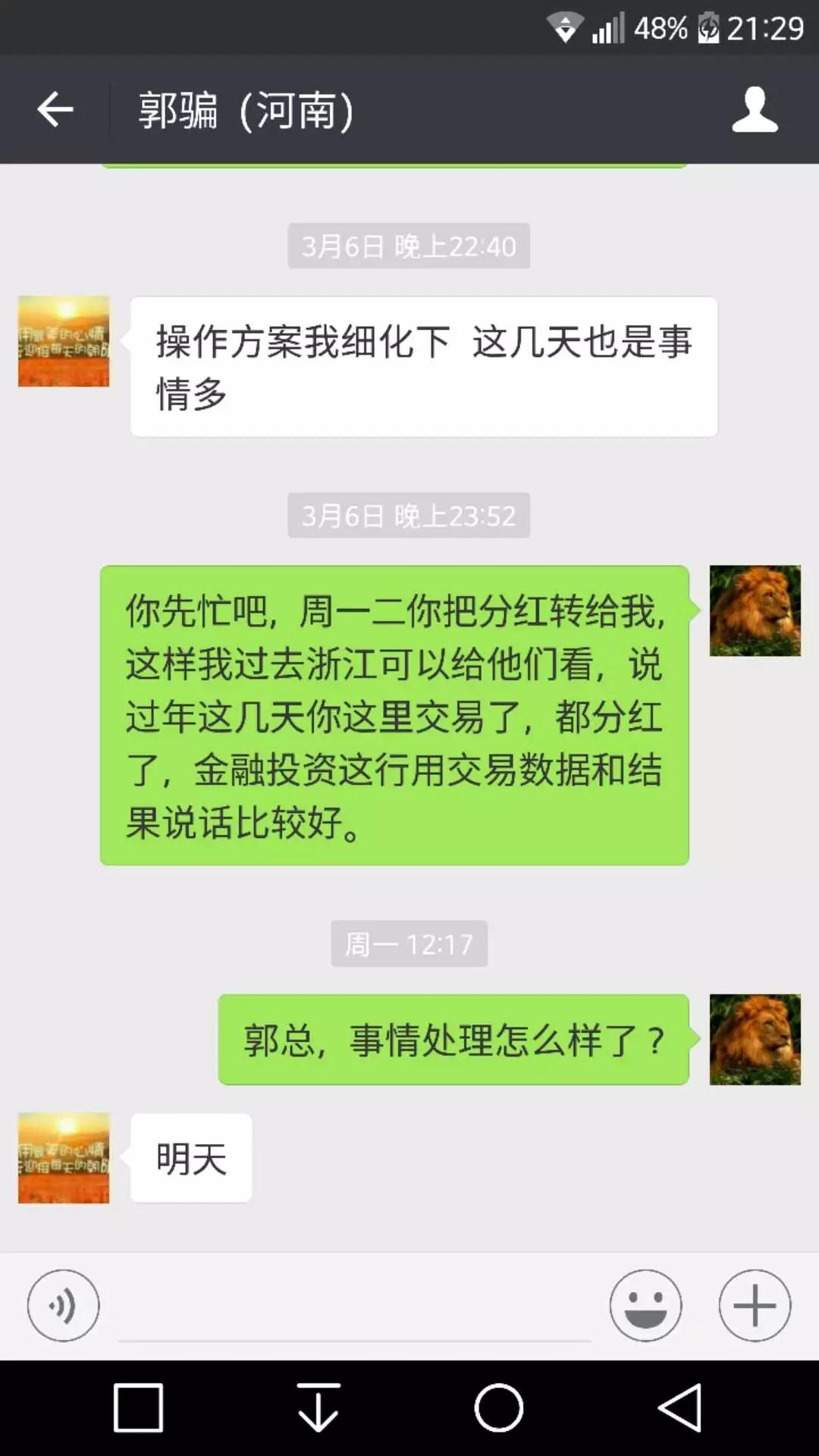Switch to voice message input
The width and height of the screenshot is (819, 1456).
pyautogui.click(x=64, y=1305)
